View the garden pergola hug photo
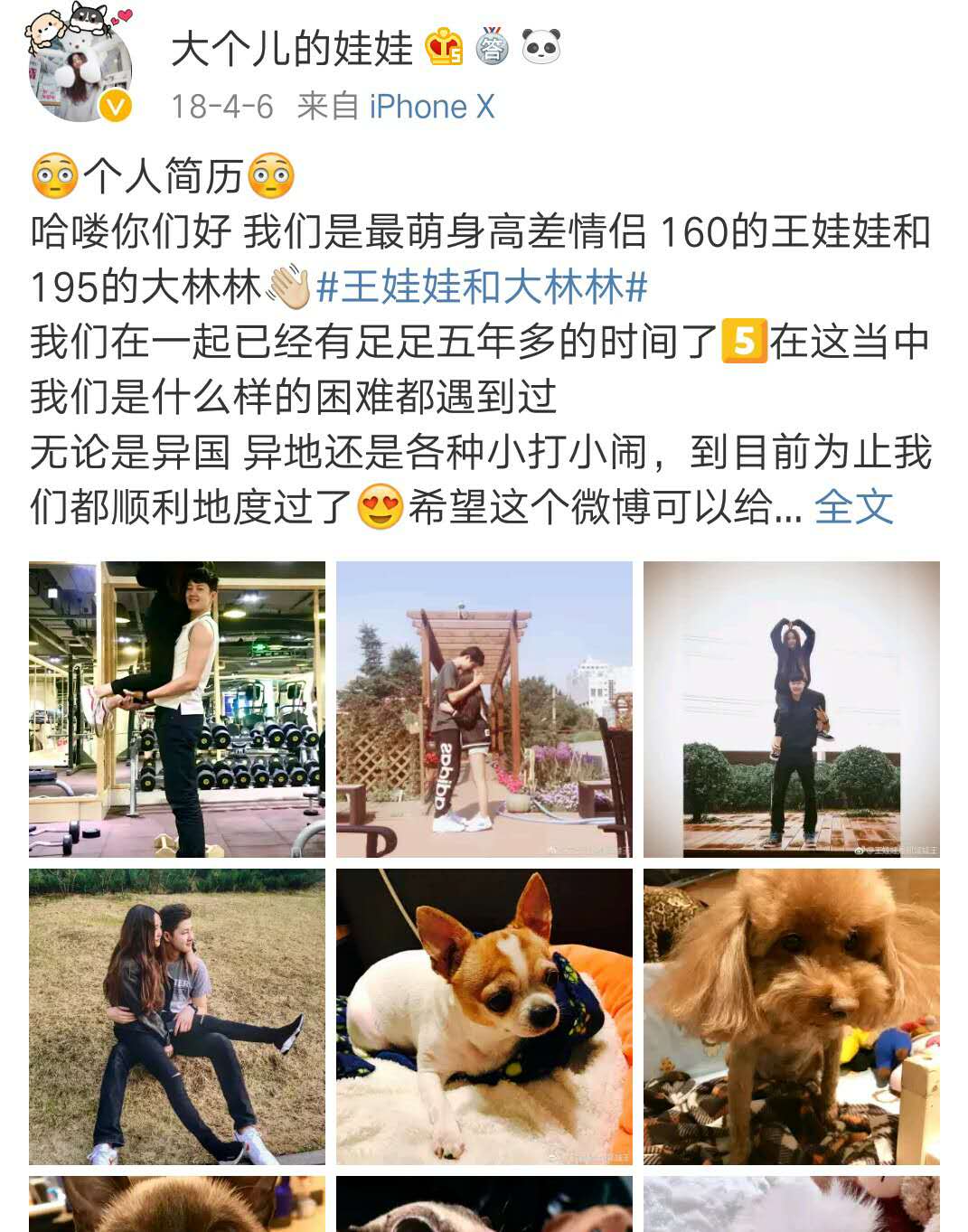This screenshot has width=968, height=1232. pyautogui.click(x=484, y=709)
